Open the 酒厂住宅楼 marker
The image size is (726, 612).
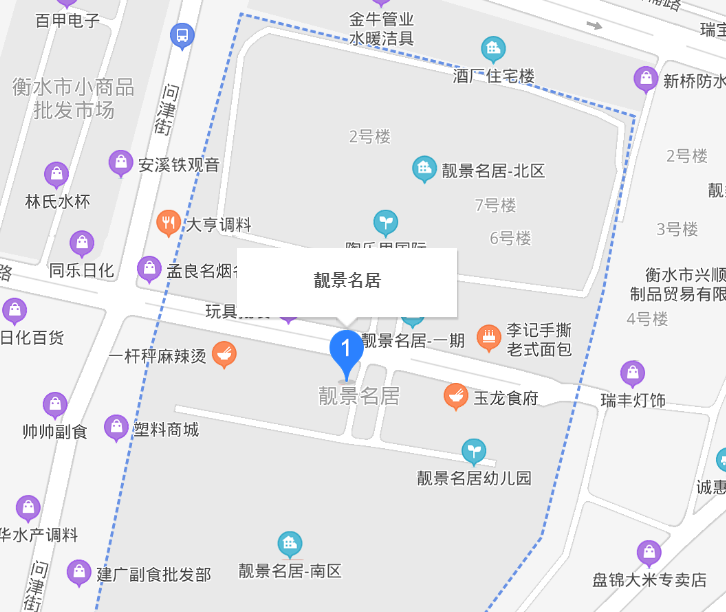click(493, 48)
